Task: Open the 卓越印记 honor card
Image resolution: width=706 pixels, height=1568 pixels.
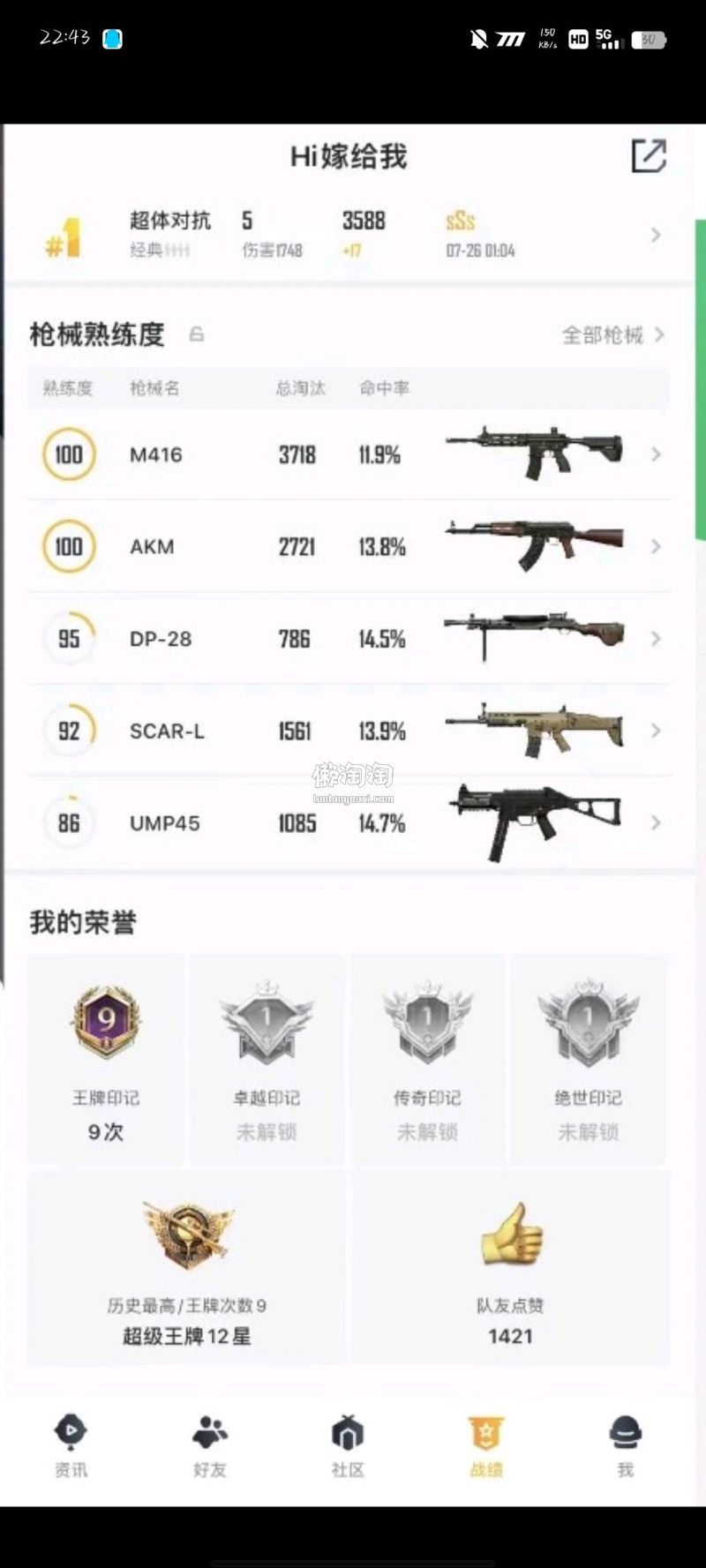Action: [267, 1059]
